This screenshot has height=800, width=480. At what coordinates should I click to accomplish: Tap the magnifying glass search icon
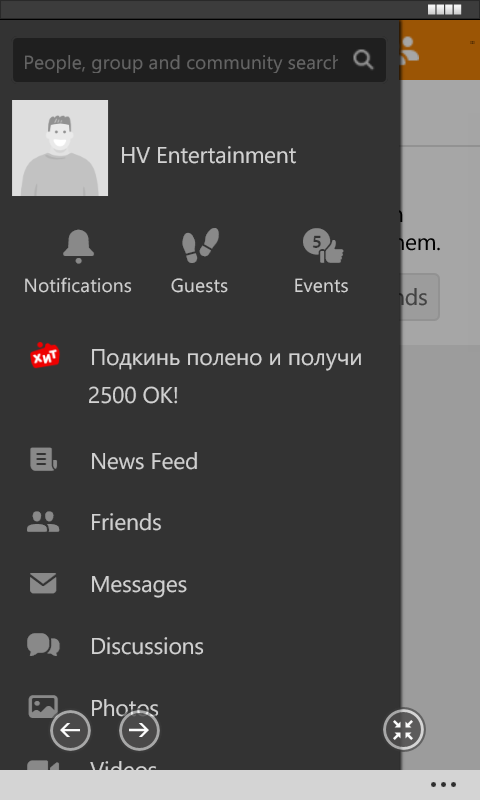363,61
